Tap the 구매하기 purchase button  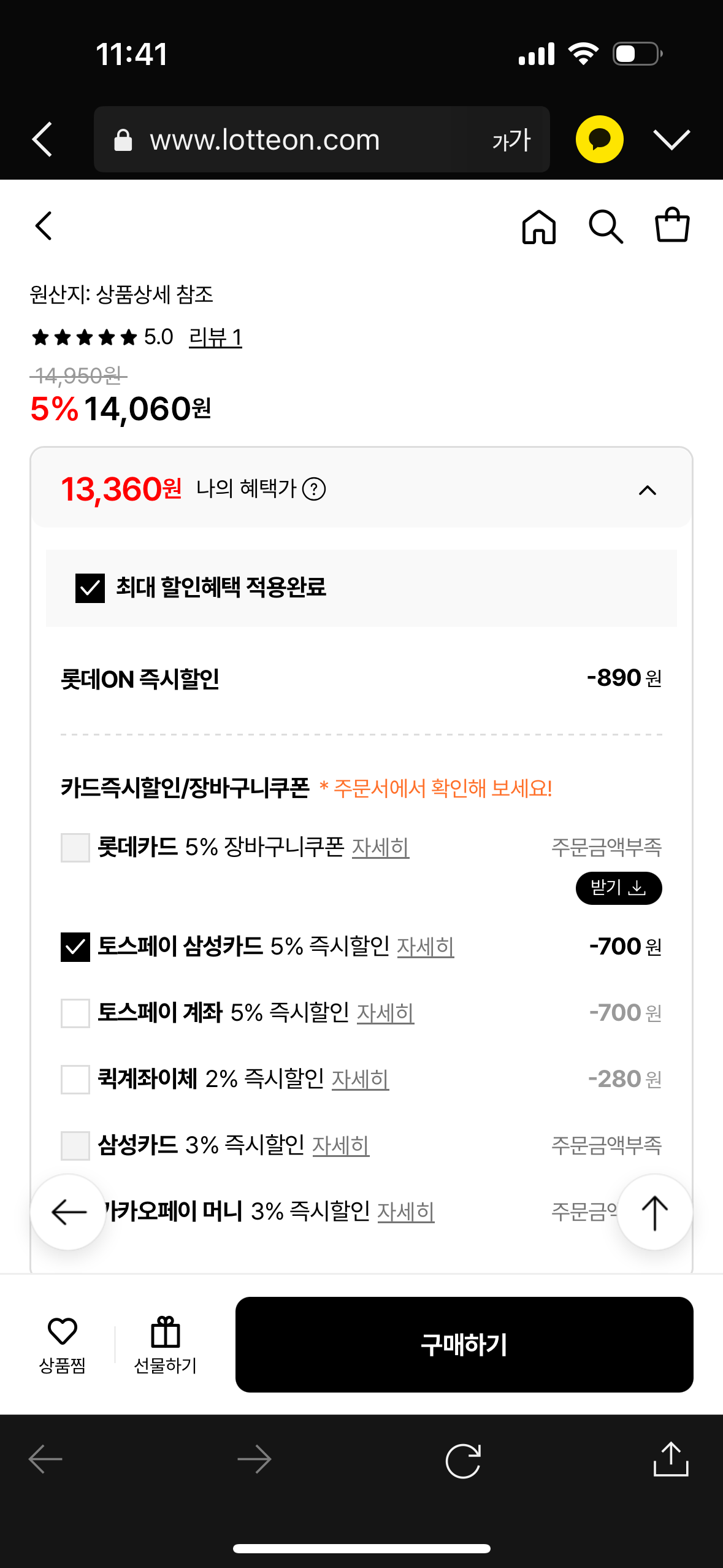463,1343
